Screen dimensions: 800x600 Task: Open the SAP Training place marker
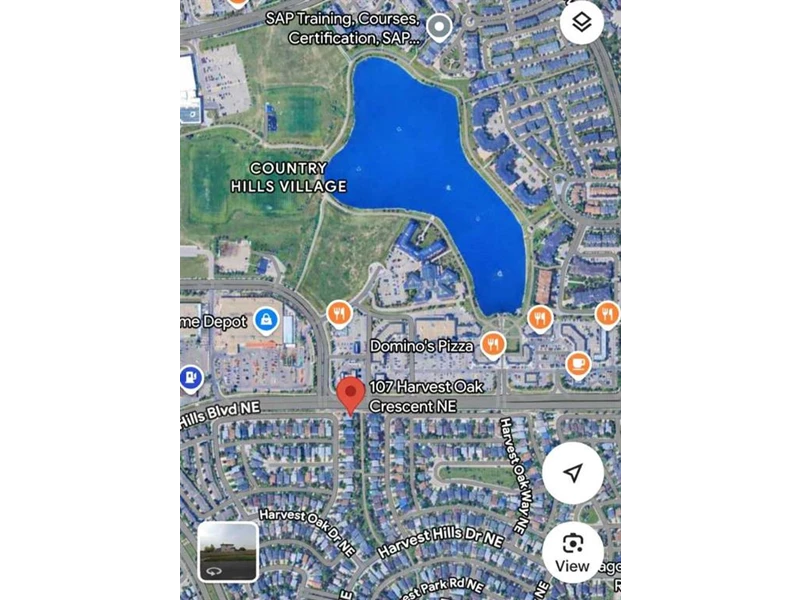pyautogui.click(x=438, y=27)
